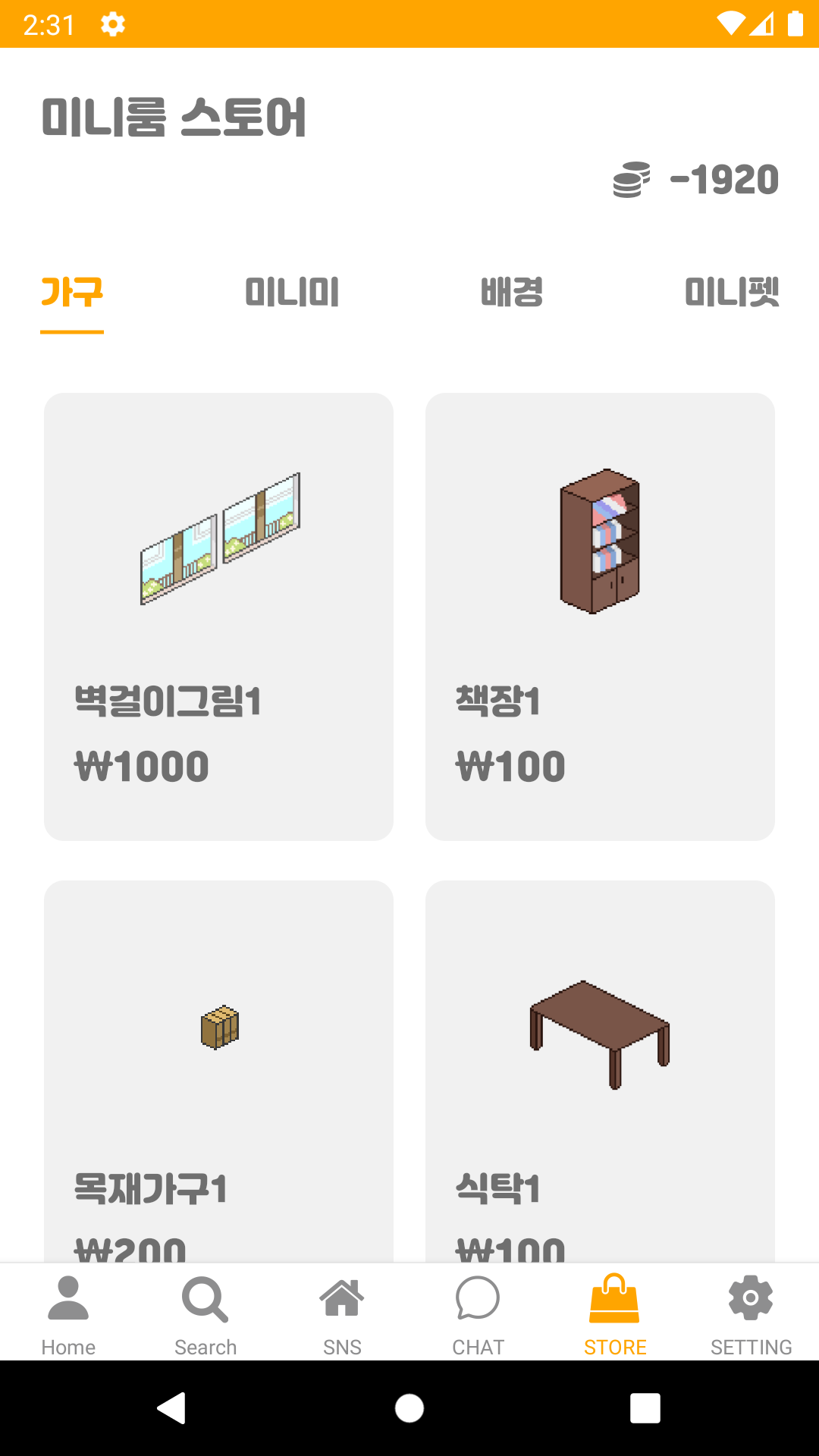The width and height of the screenshot is (819, 1456).
Task: Select the 책장1 bookshelf card
Action: tap(600, 616)
